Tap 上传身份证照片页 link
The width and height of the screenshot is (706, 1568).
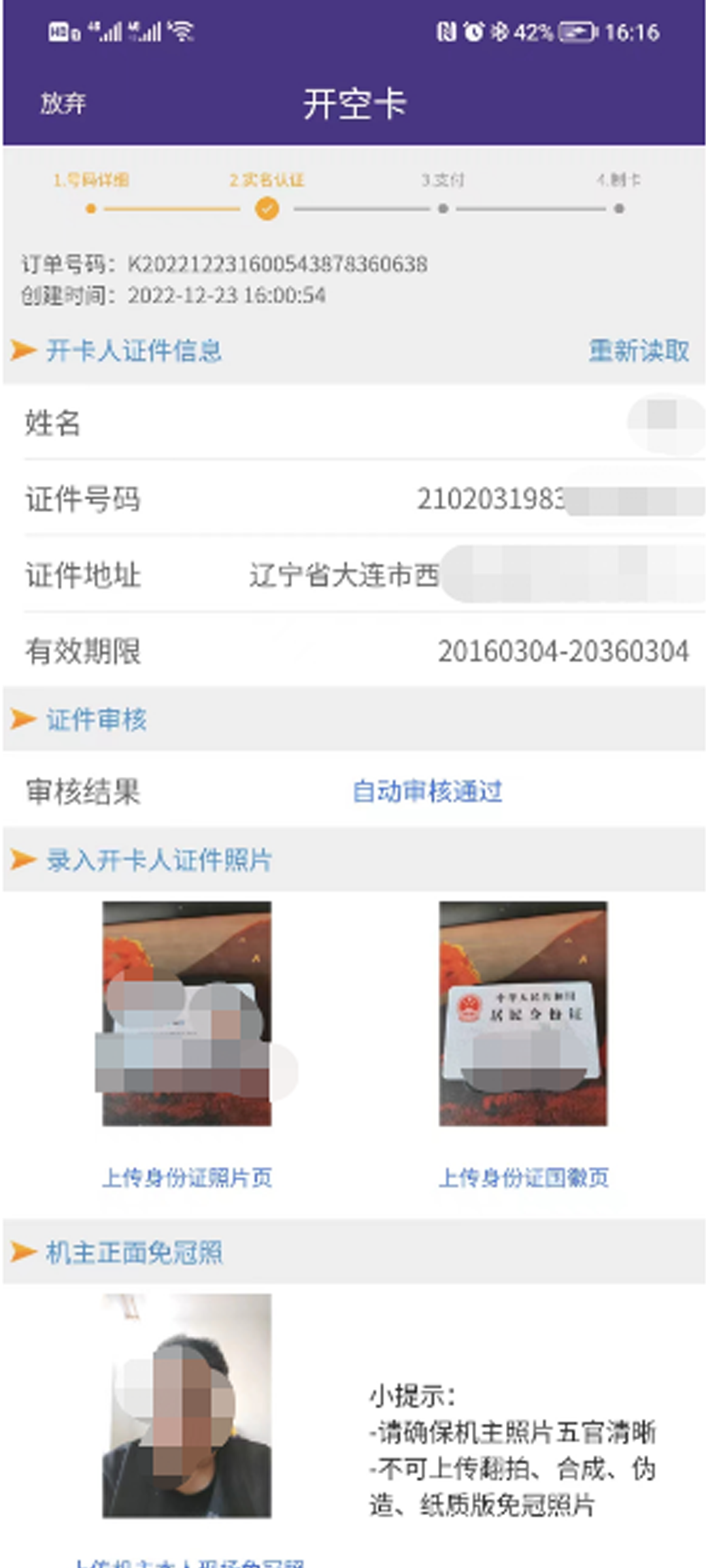pyautogui.click(x=187, y=1177)
